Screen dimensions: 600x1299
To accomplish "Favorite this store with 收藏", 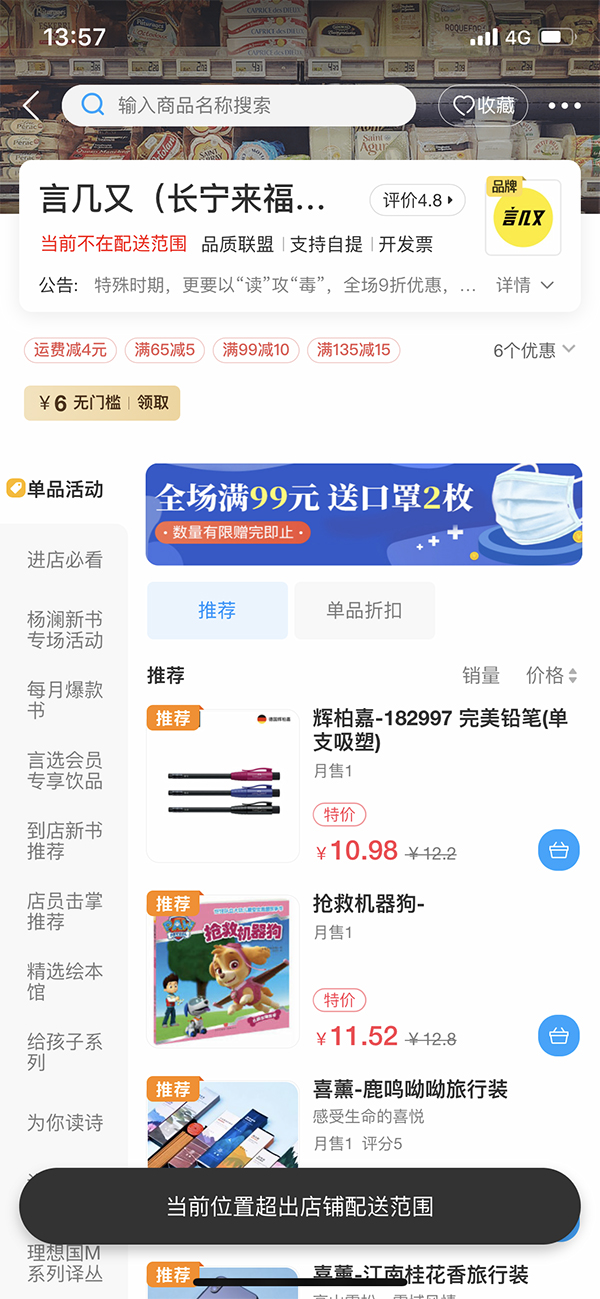I will [483, 106].
